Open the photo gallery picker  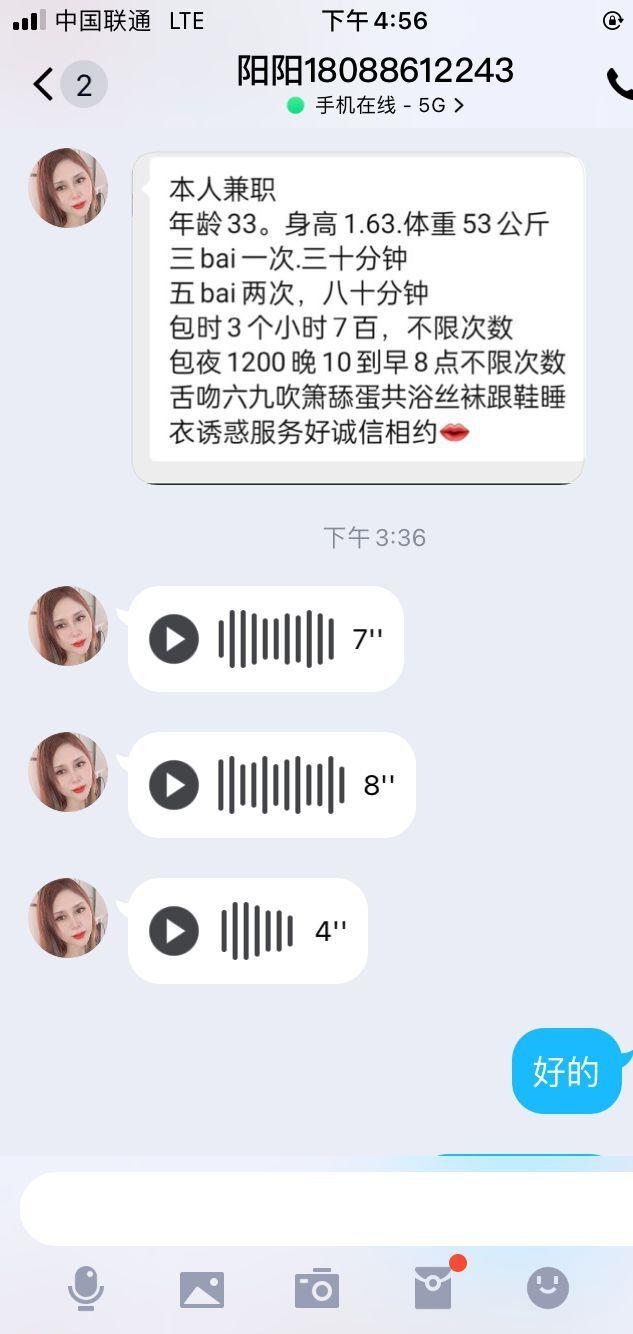[x=202, y=1289]
